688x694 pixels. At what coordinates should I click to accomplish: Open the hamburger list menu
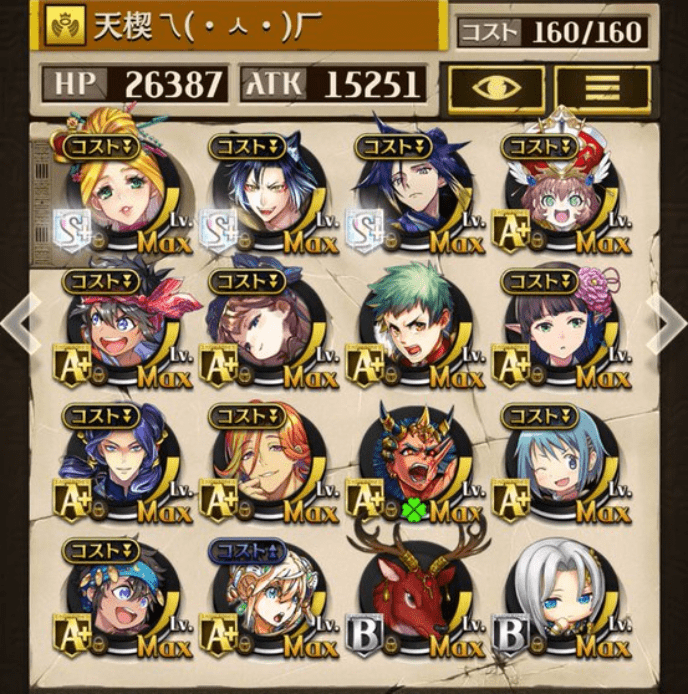tap(602, 89)
